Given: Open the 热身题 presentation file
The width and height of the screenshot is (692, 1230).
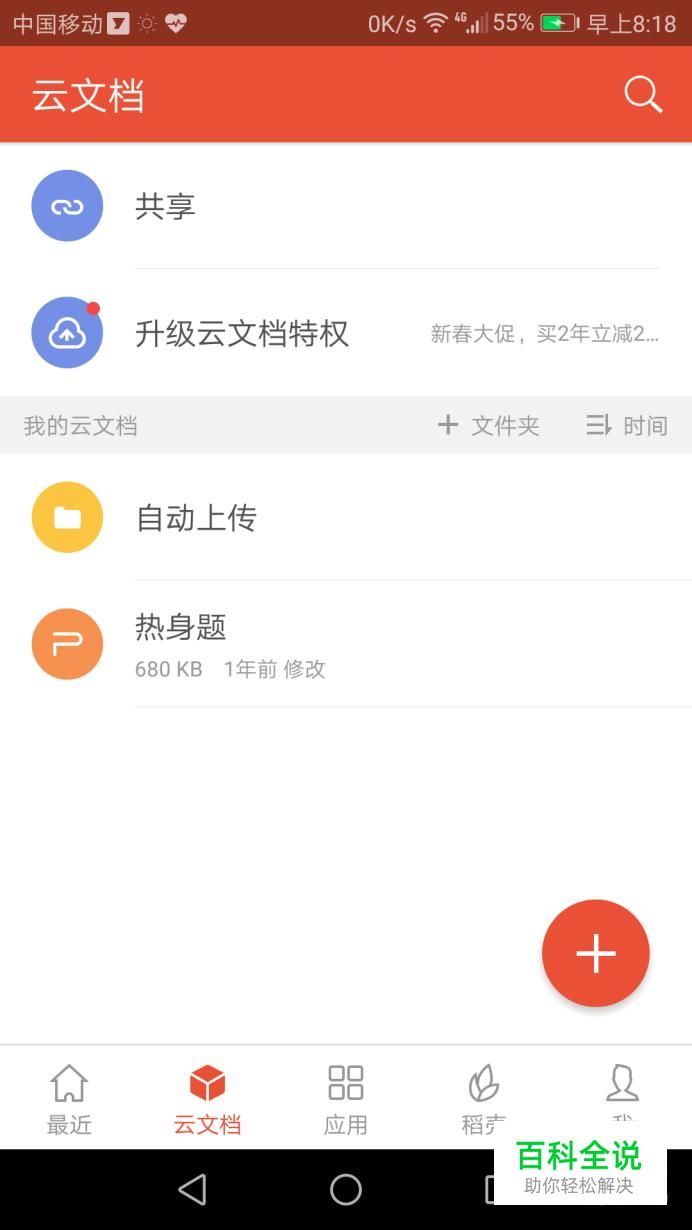Looking at the screenshot, I should coord(345,644).
